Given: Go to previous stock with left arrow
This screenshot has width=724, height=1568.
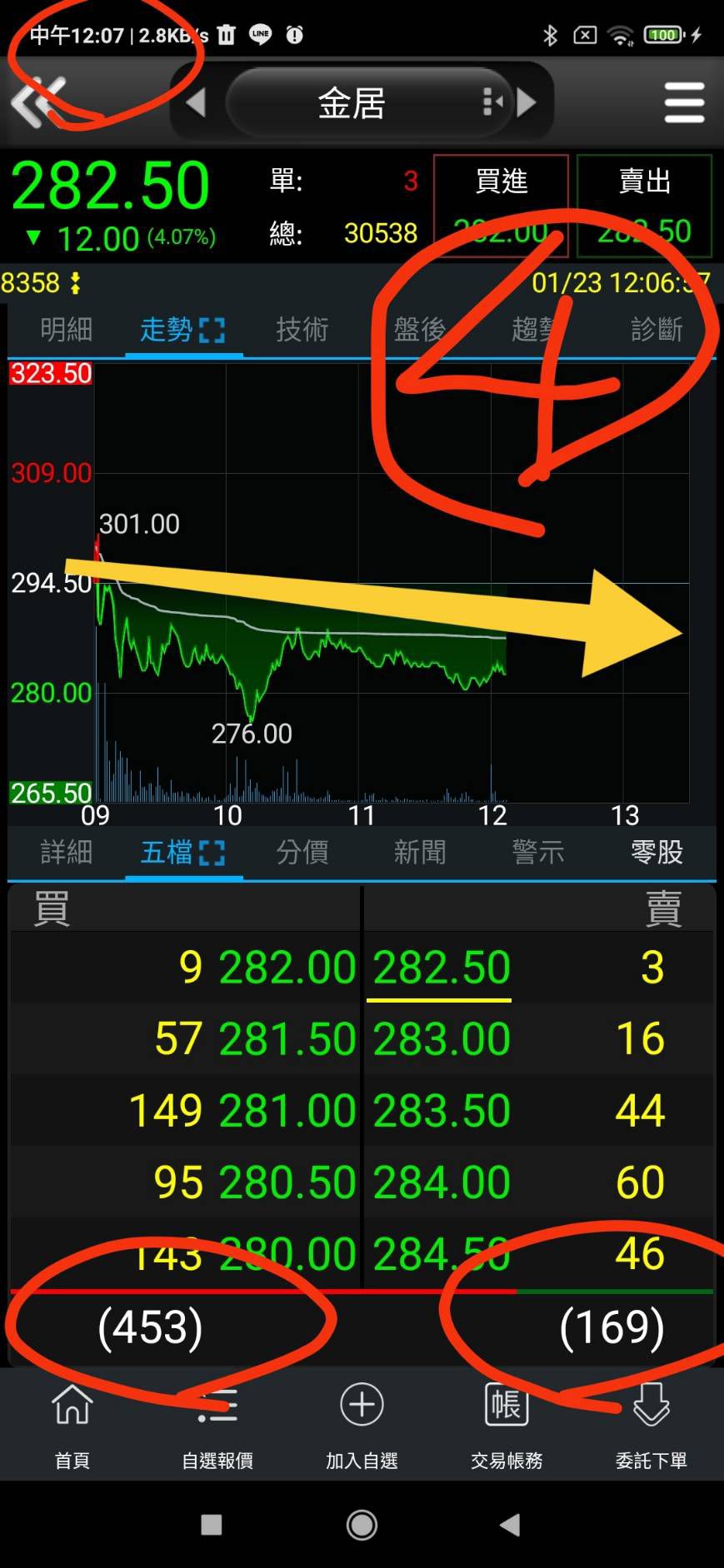Looking at the screenshot, I should [196, 102].
